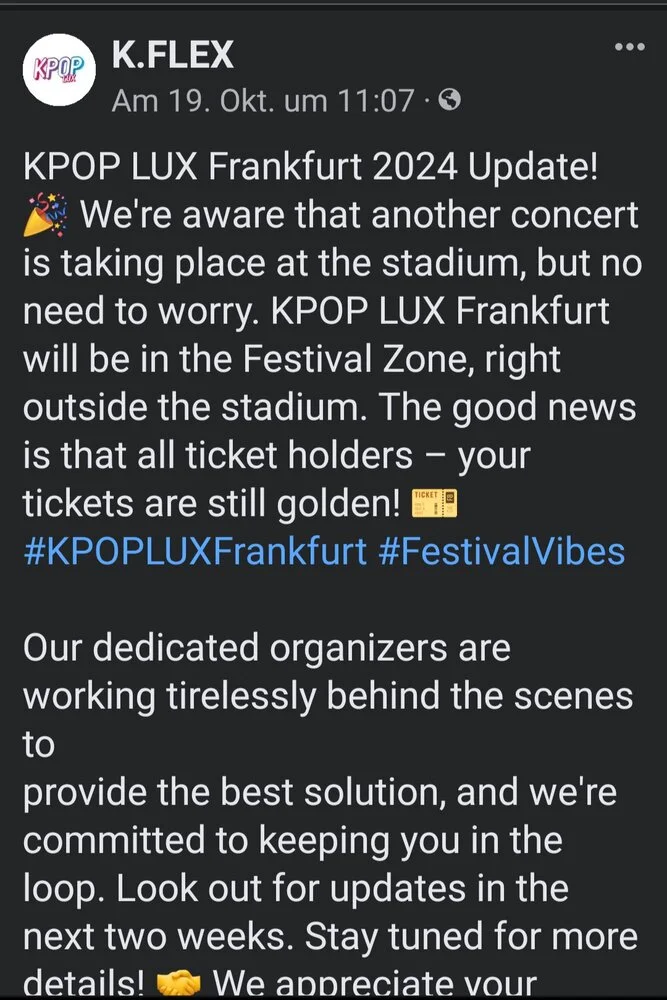The width and height of the screenshot is (667, 1000).
Task: Open the K.FLEX page name
Action: 172,54
